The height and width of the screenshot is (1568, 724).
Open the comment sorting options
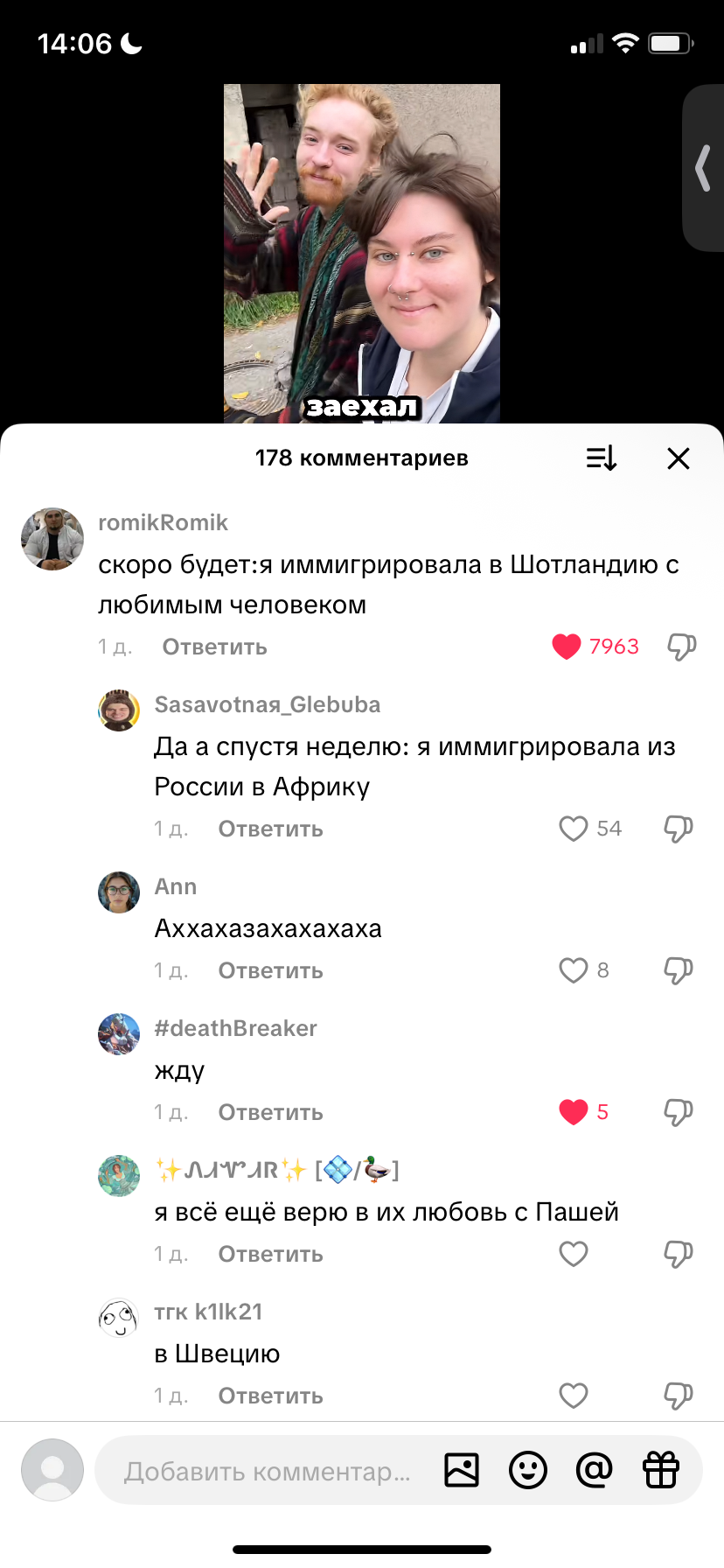602,458
